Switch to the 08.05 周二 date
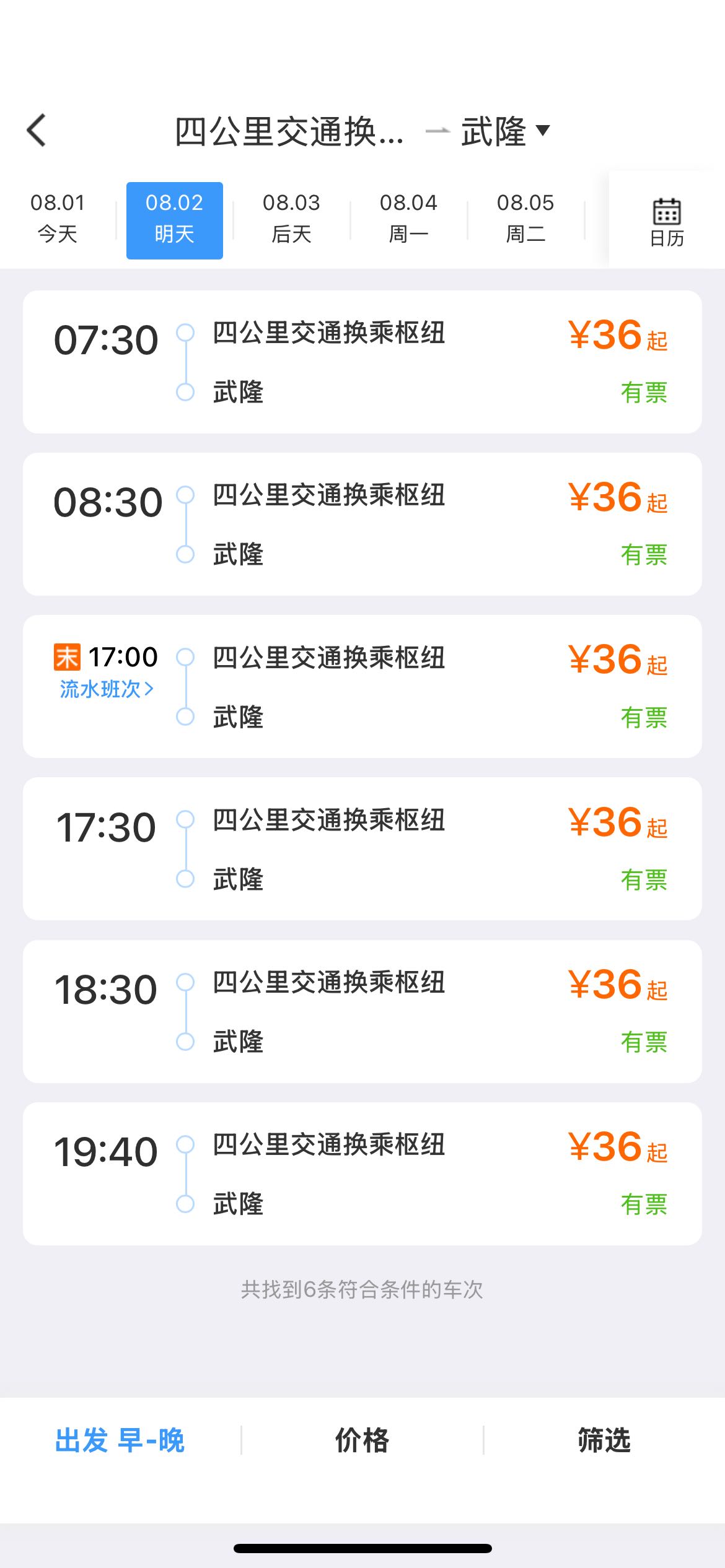This screenshot has width=725, height=1568. [x=525, y=219]
